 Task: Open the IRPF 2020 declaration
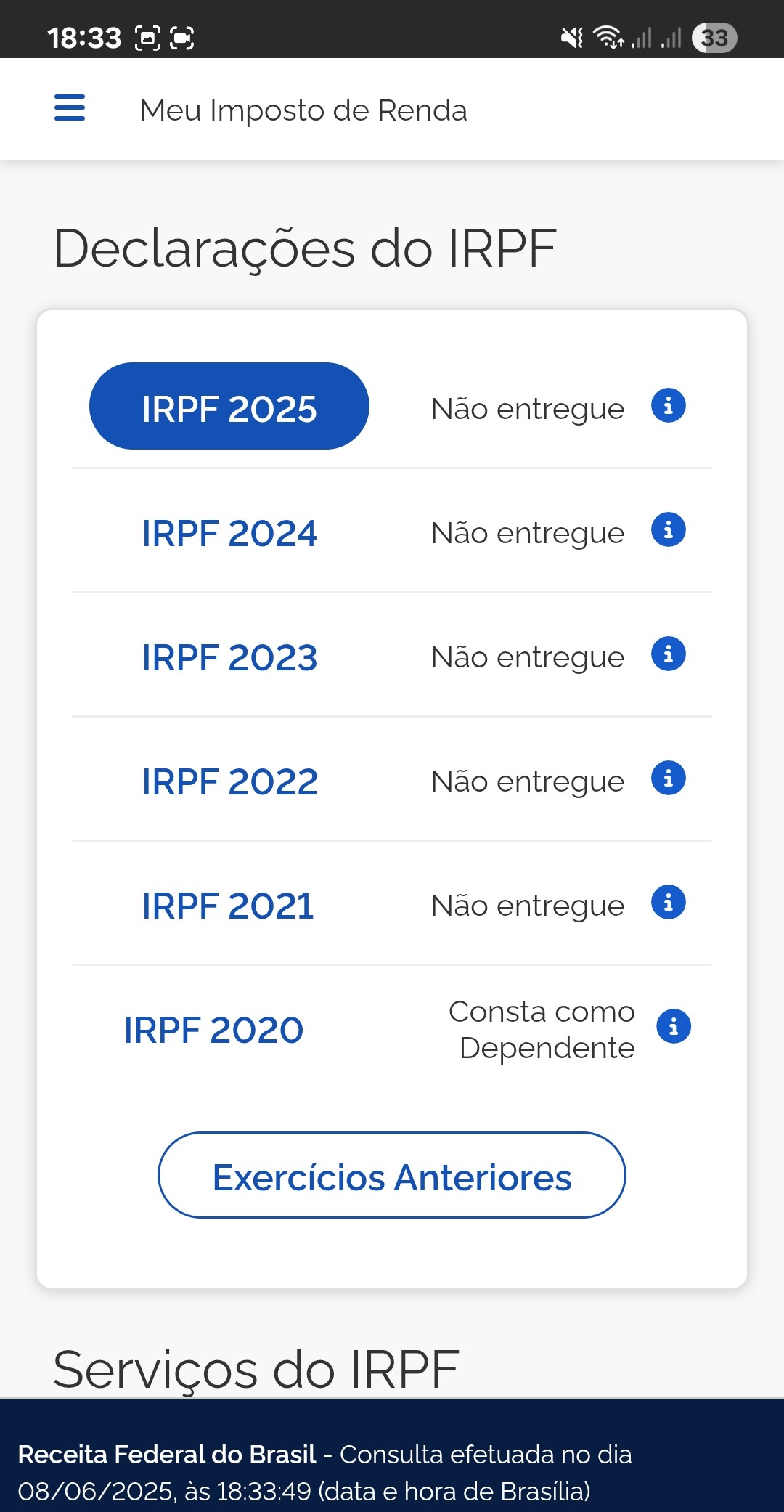(x=213, y=1031)
